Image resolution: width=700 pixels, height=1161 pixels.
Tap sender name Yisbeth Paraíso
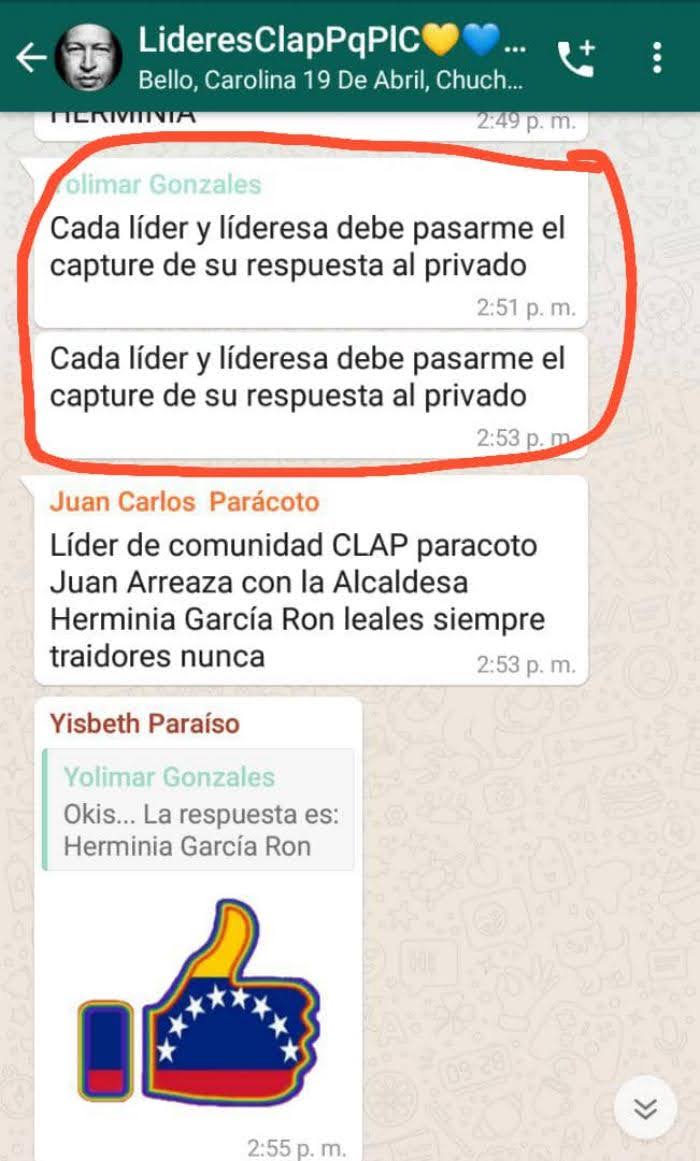pos(145,723)
